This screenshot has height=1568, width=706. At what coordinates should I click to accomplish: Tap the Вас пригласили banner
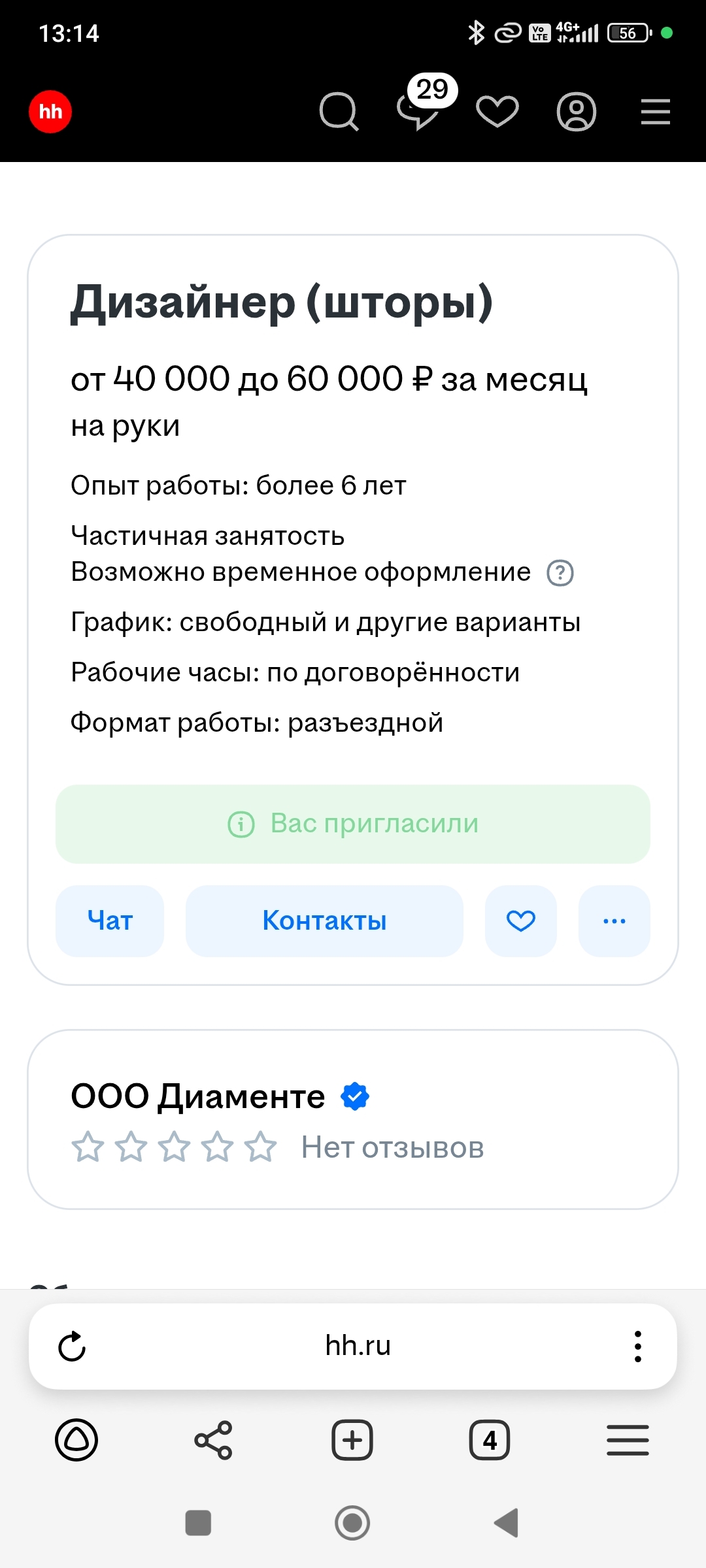(x=353, y=824)
